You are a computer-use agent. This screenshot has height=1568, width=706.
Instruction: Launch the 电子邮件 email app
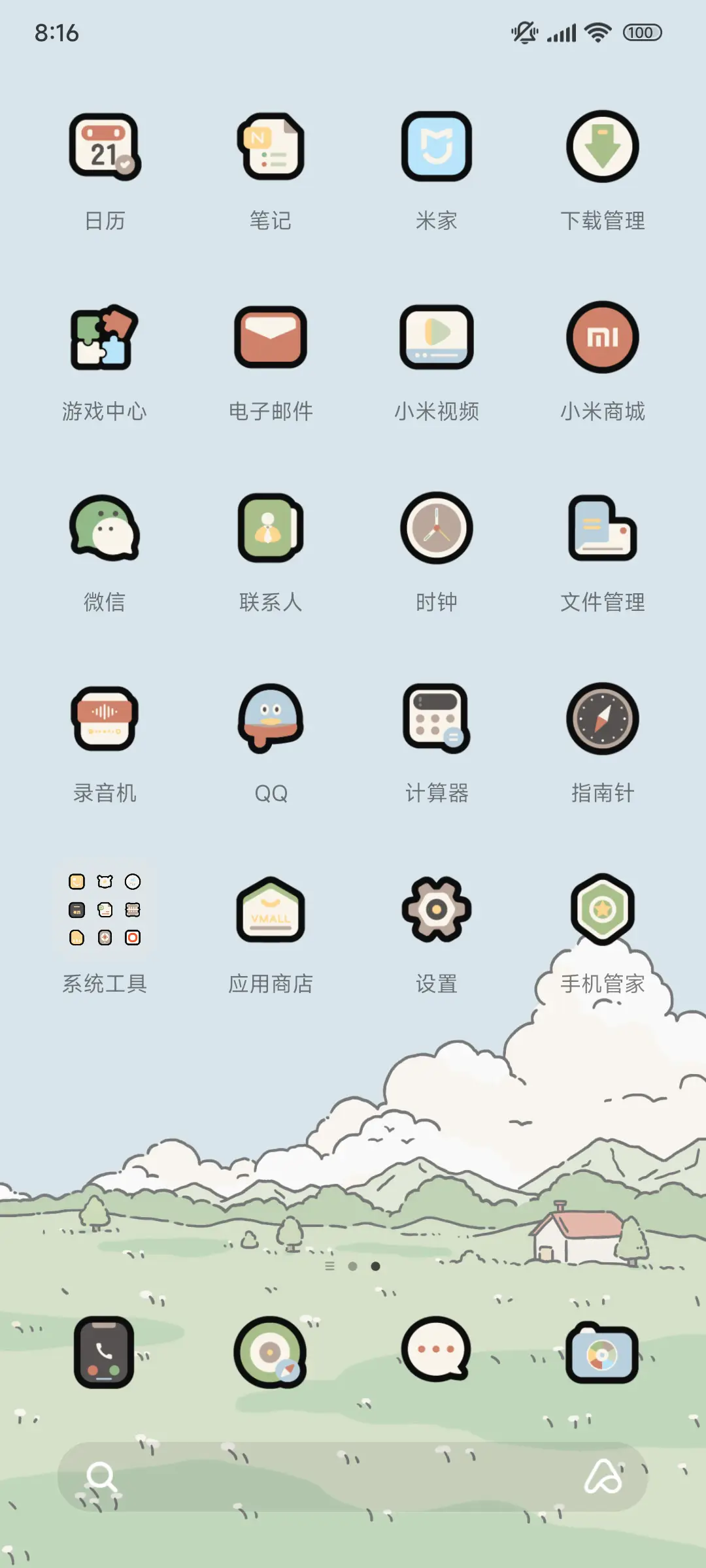click(x=271, y=338)
